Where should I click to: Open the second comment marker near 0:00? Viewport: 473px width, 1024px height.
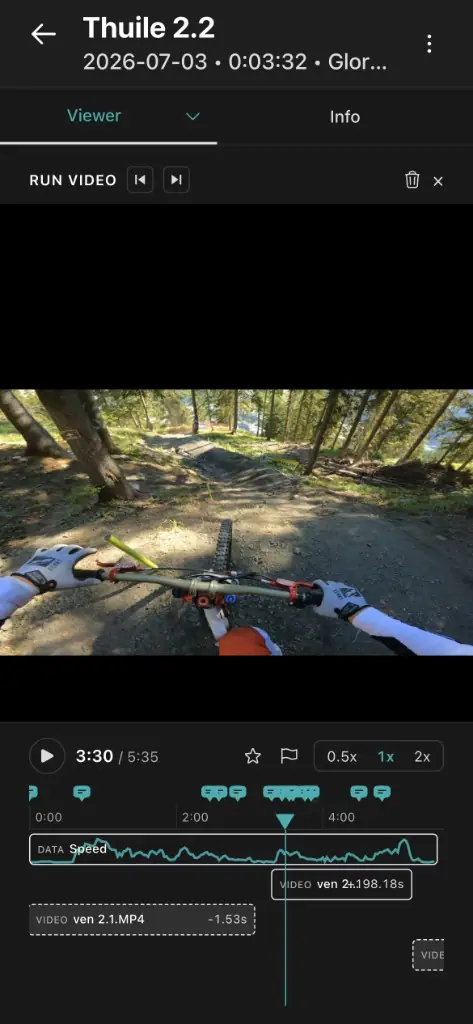tap(82, 793)
